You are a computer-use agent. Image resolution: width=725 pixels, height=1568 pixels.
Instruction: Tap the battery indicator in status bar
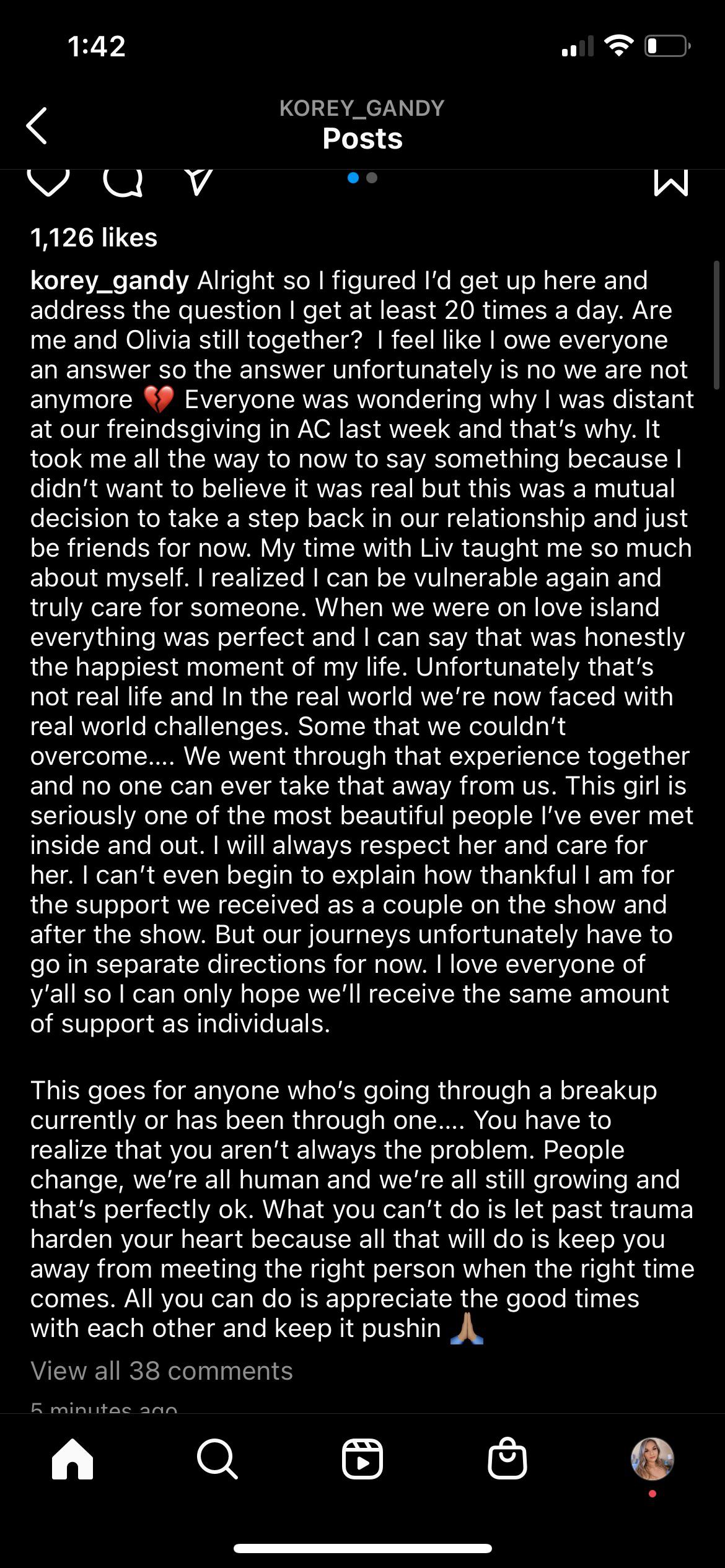[666, 44]
